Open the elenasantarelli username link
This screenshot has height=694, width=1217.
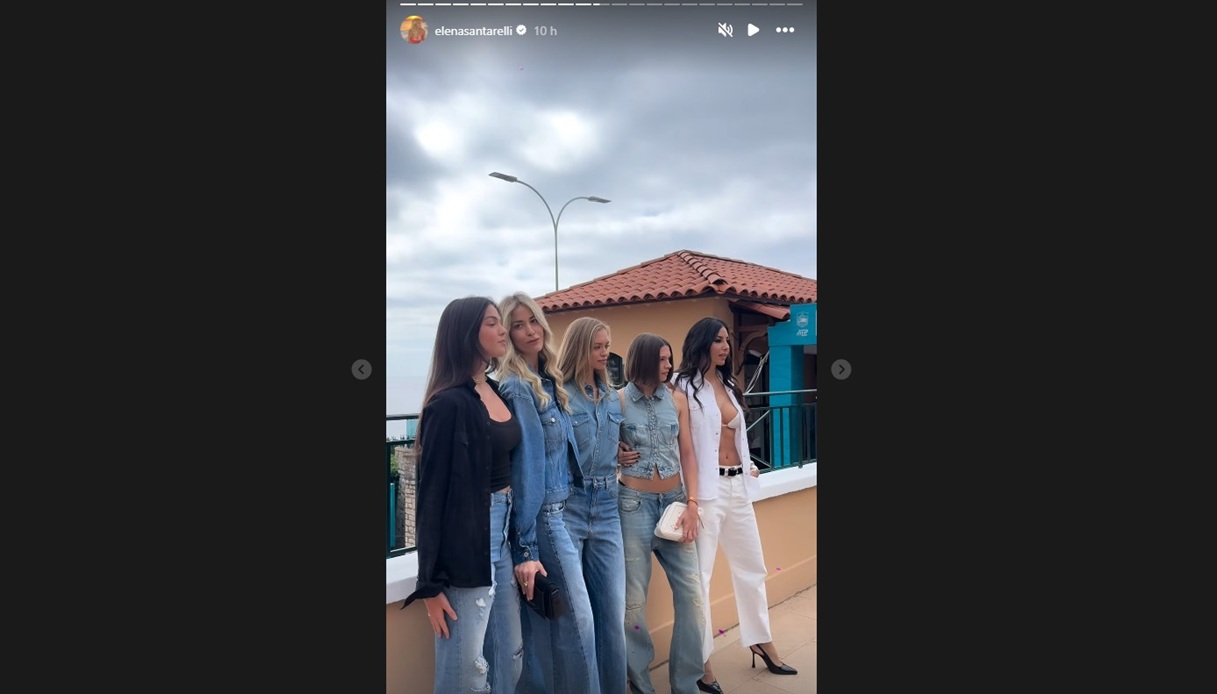[474, 31]
